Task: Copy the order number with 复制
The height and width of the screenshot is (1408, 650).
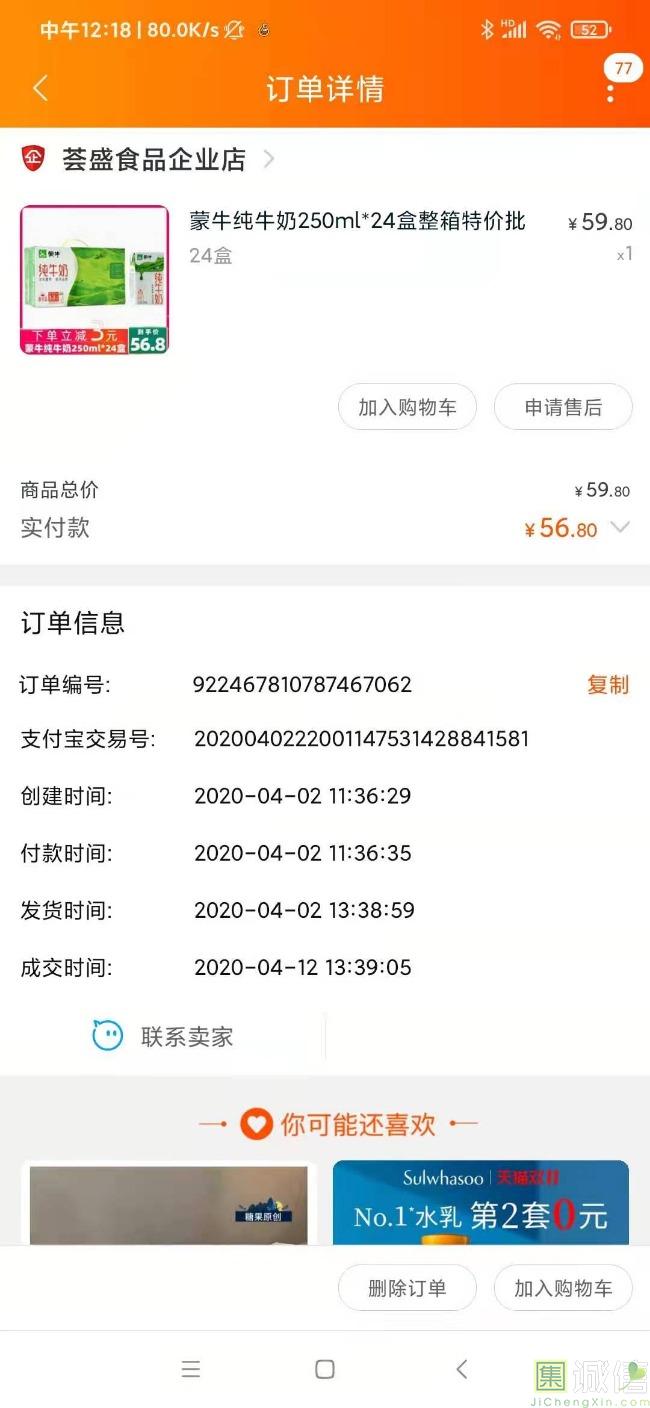Action: (607, 685)
